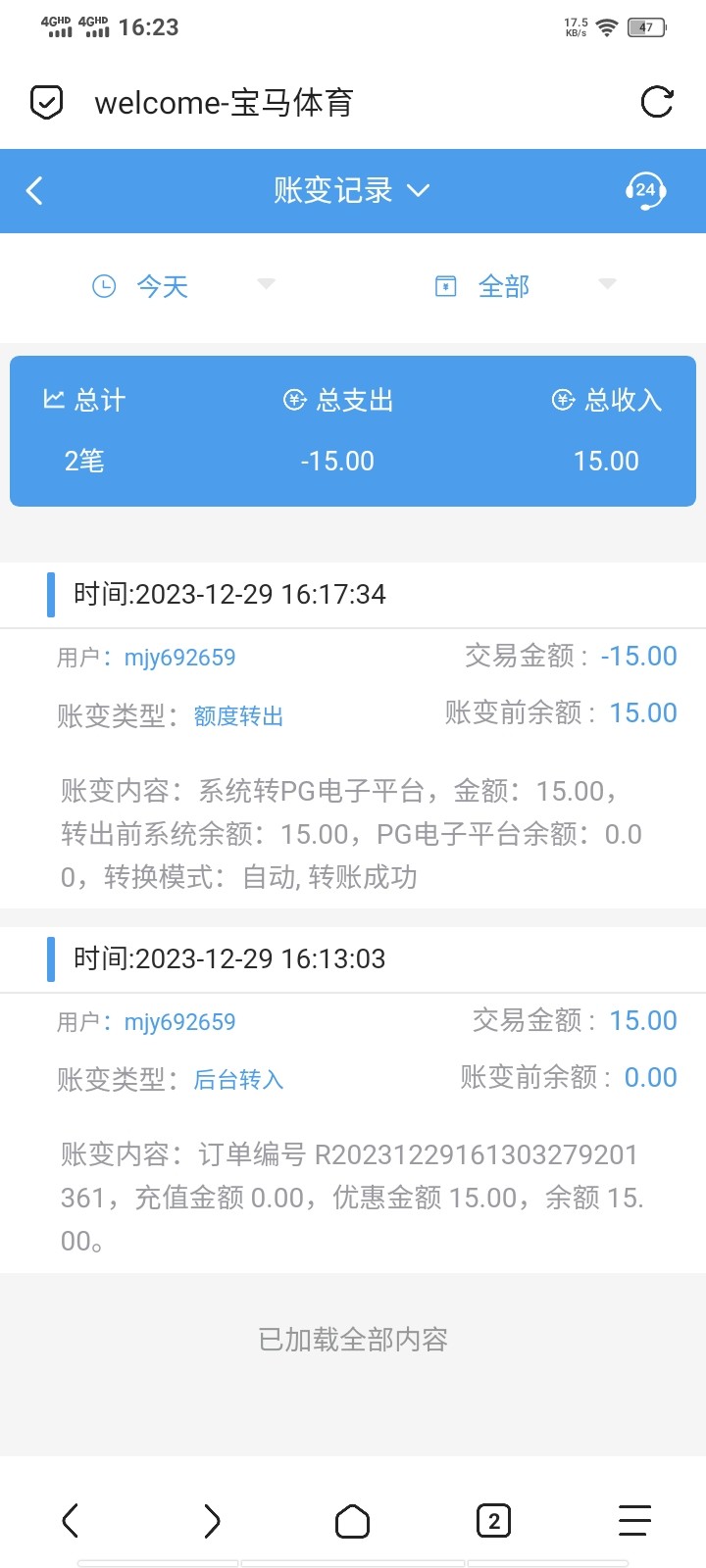The image size is (706, 1568).
Task: Reload the page with the refresh icon
Action: pos(656,102)
